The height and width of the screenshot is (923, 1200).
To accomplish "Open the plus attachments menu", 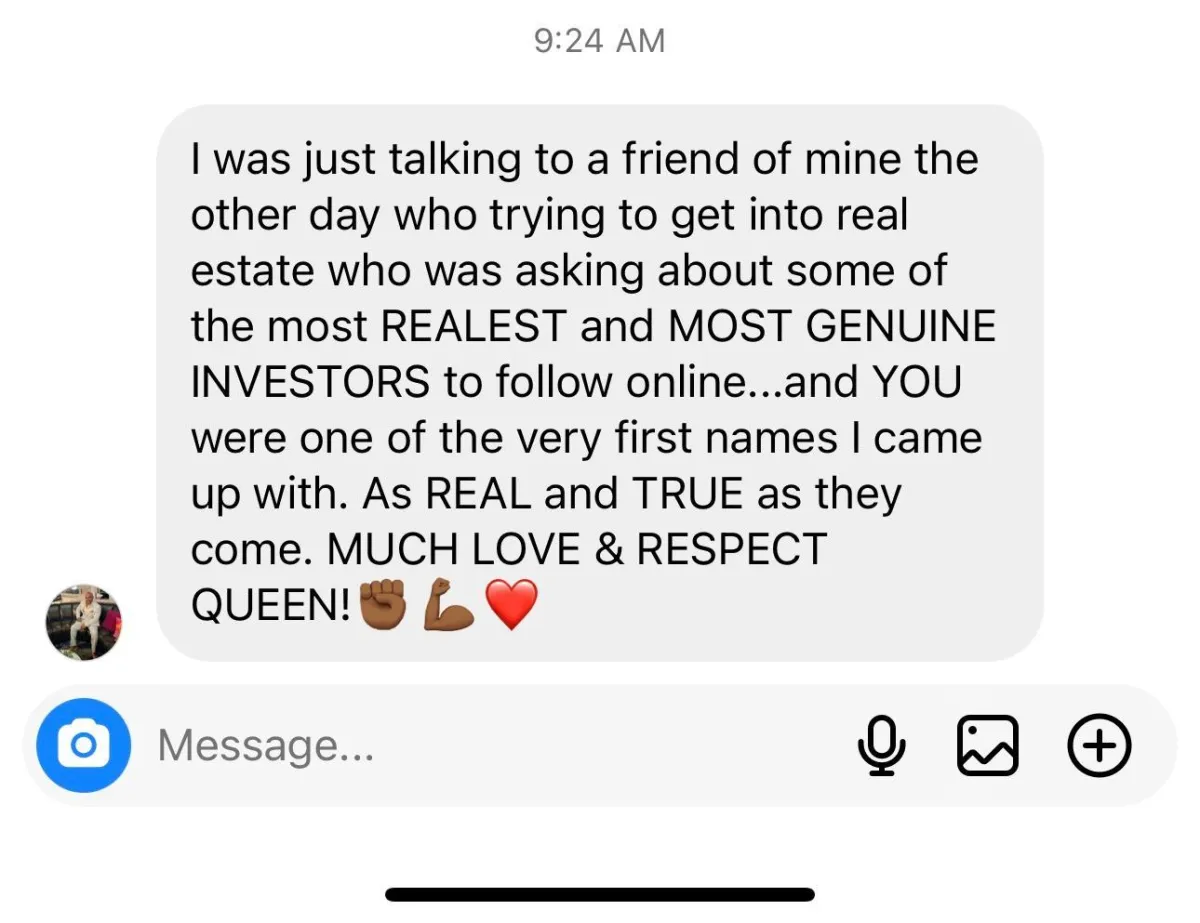I will coord(1099,746).
